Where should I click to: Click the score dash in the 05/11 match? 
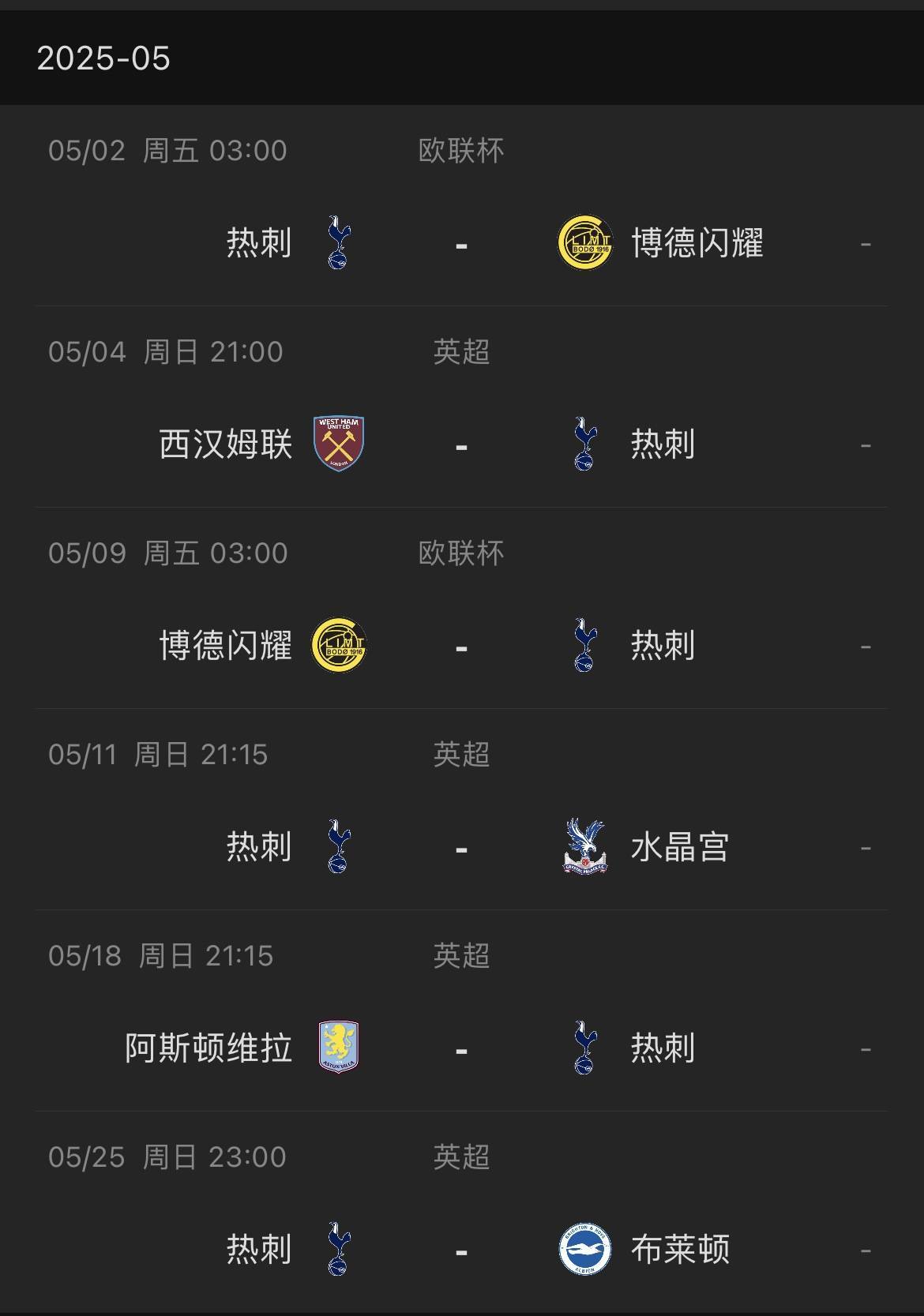pyautogui.click(x=462, y=849)
